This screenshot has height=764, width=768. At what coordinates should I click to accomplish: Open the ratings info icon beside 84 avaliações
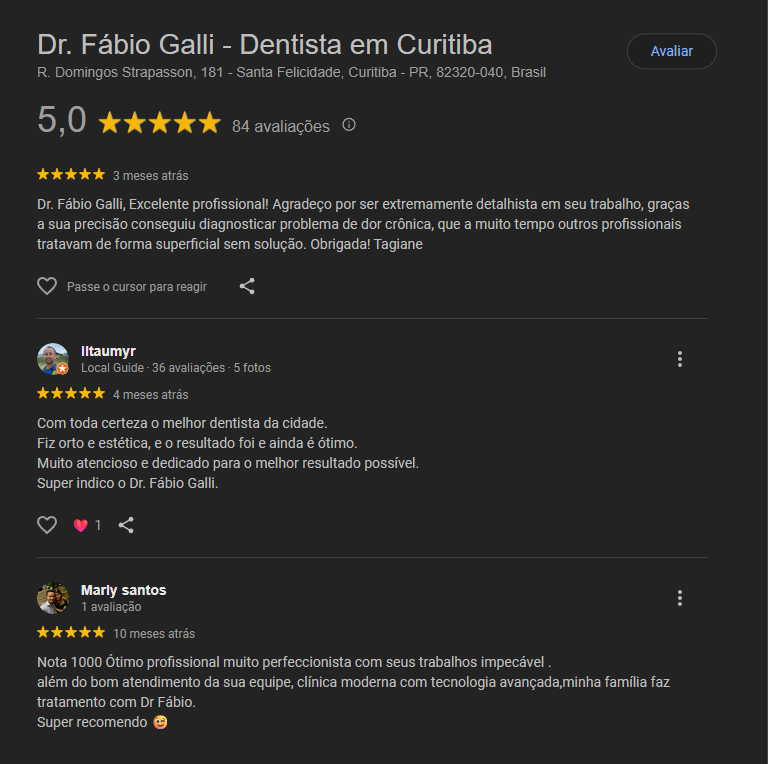[x=349, y=125]
